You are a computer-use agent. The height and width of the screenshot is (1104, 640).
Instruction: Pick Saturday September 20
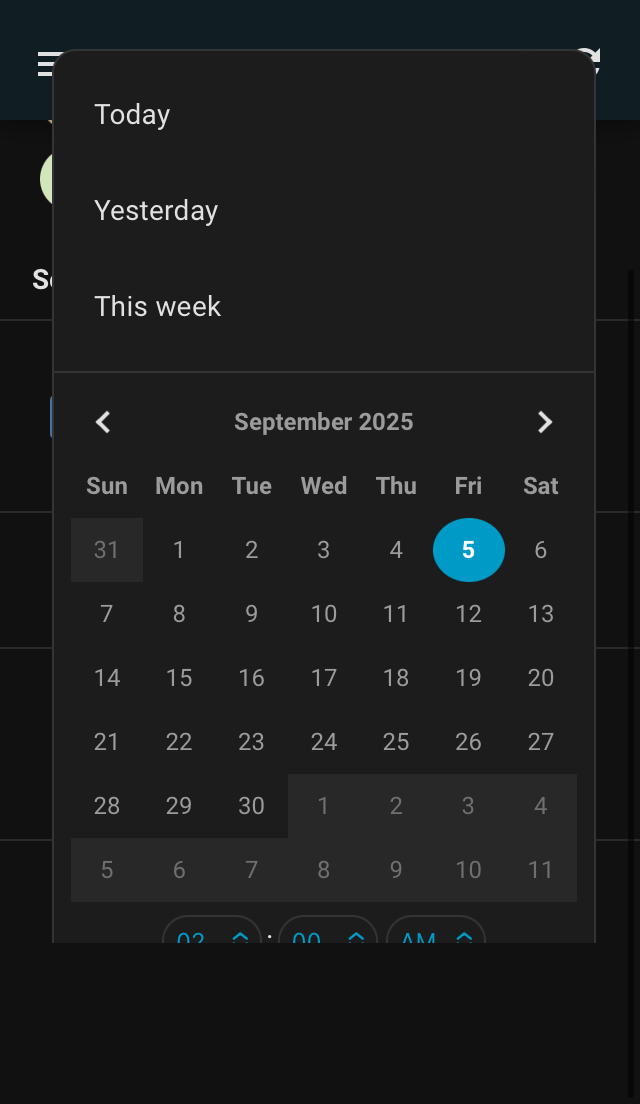[x=540, y=678]
